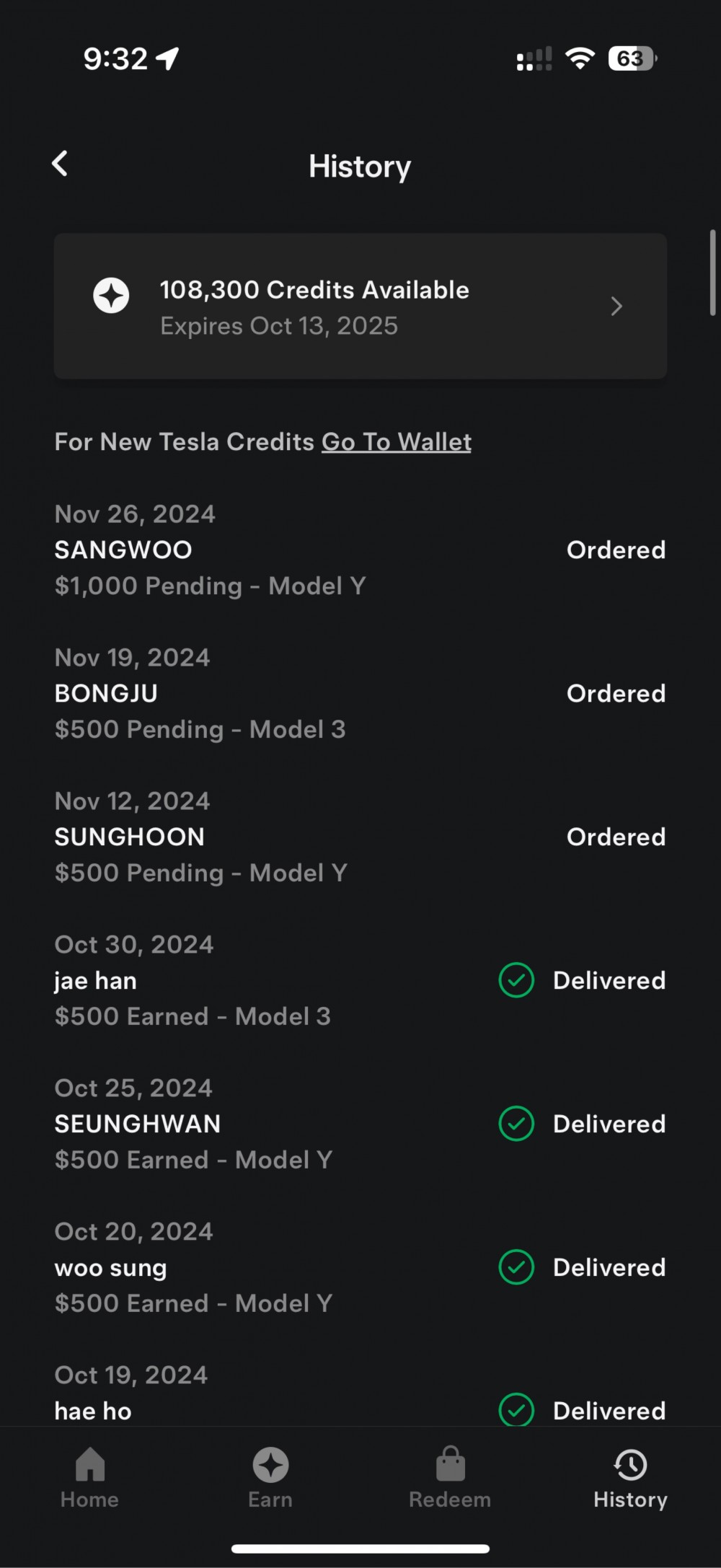Open the 108,300 Credits Available card
Viewport: 721px width, 1568px height.
point(360,306)
